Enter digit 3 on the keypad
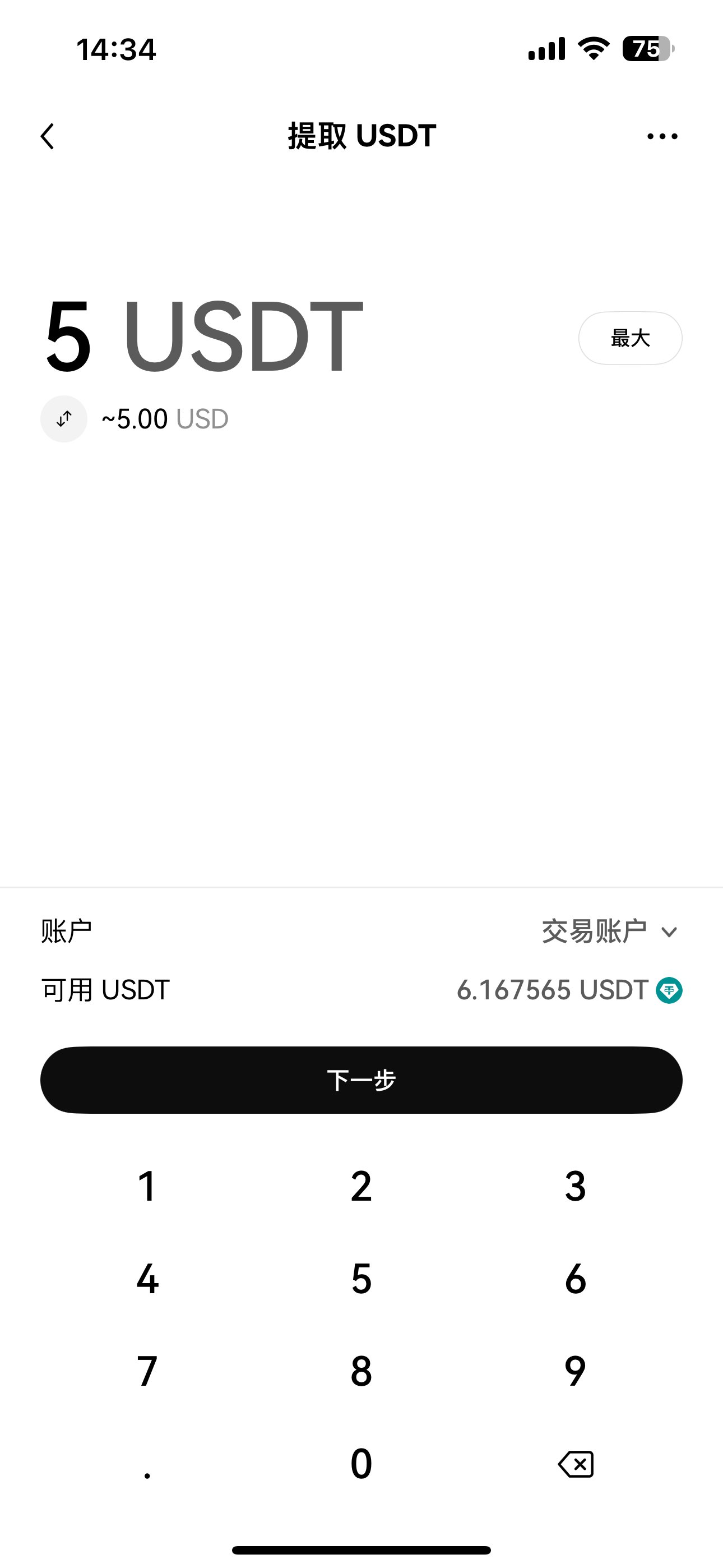Image resolution: width=723 pixels, height=1568 pixels. 575,1186
